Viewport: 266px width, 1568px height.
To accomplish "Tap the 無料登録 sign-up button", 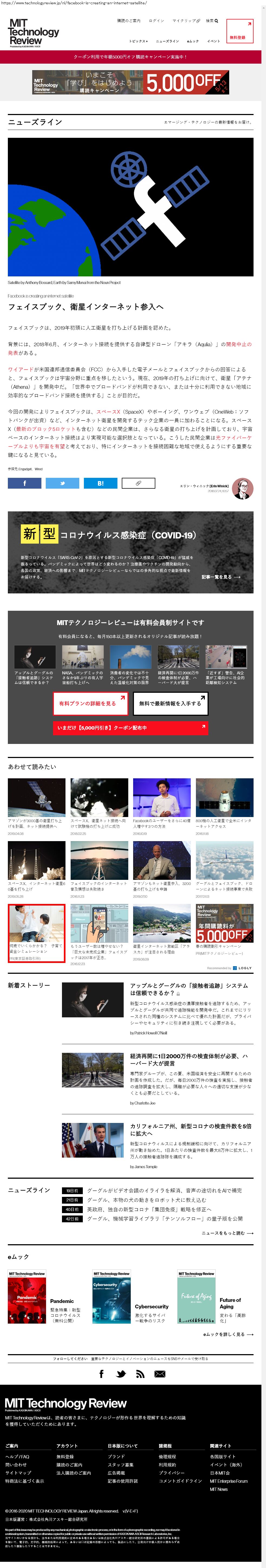I will point(239,31).
